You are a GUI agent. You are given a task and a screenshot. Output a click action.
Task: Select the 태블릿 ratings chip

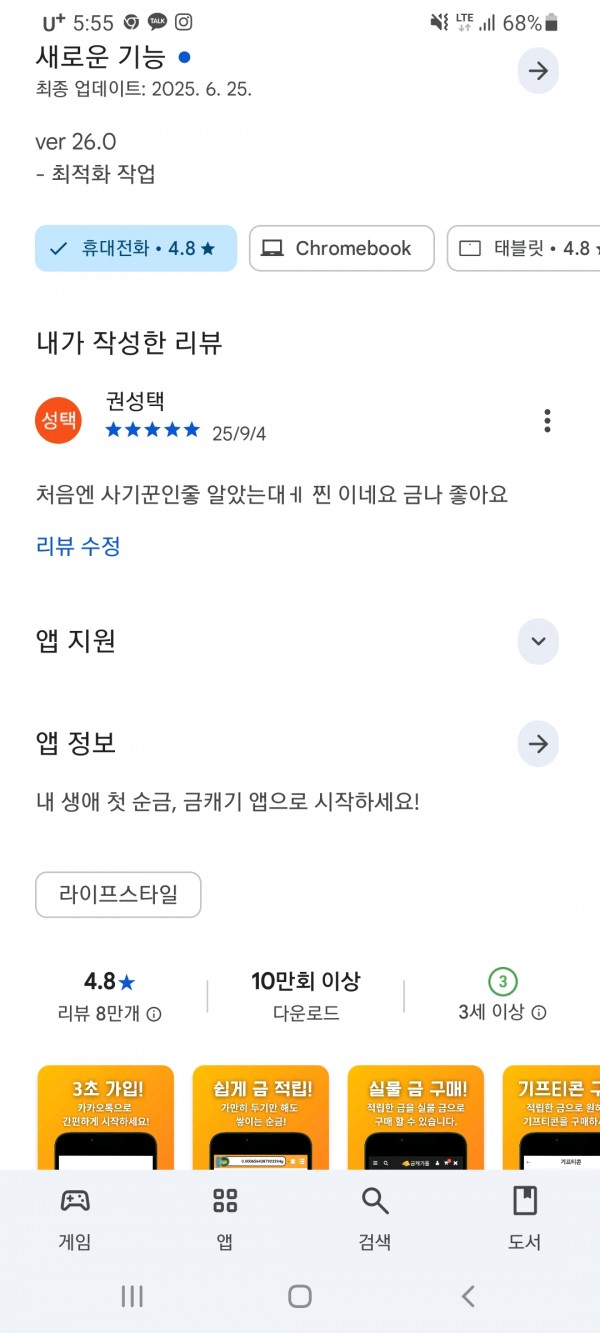pyautogui.click(x=523, y=248)
